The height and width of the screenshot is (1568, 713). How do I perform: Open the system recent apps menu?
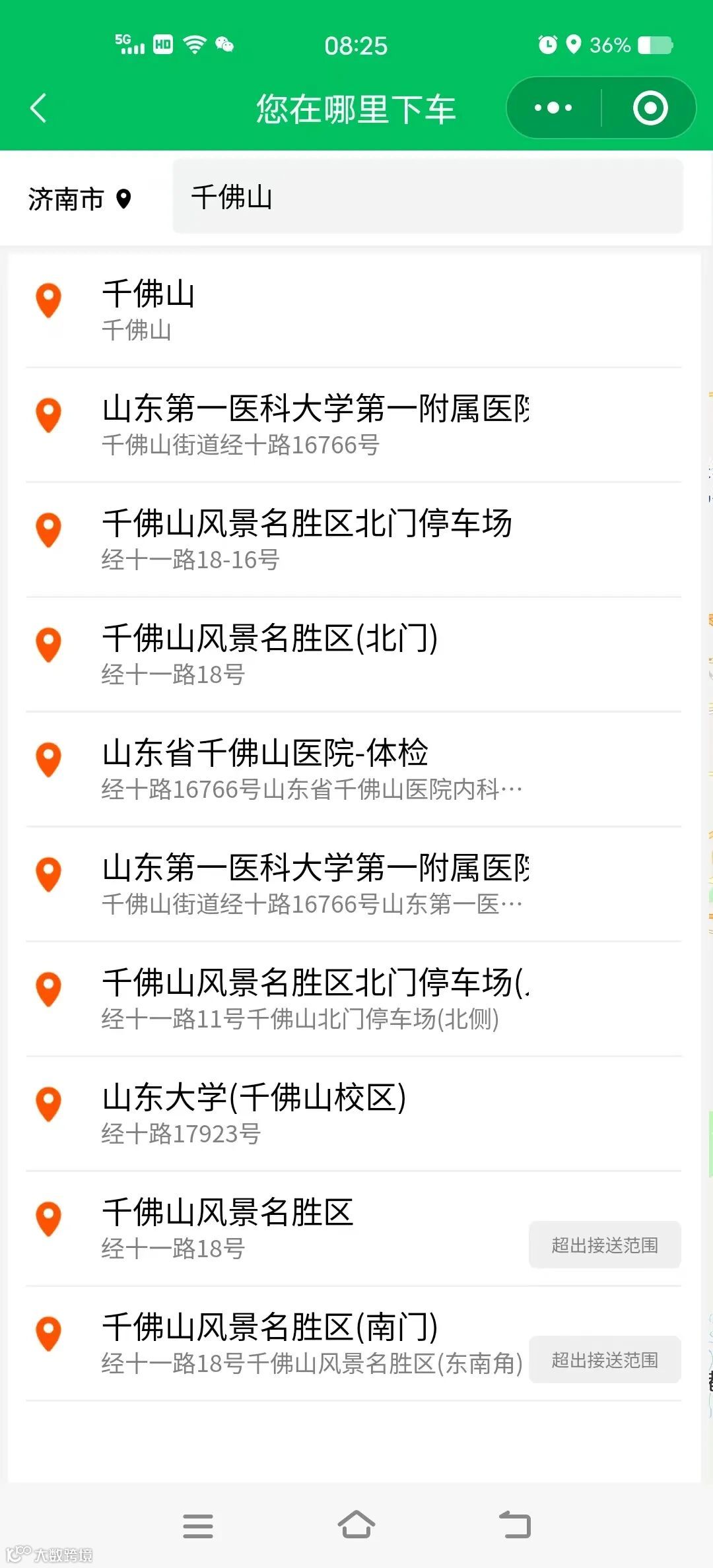[197, 1526]
